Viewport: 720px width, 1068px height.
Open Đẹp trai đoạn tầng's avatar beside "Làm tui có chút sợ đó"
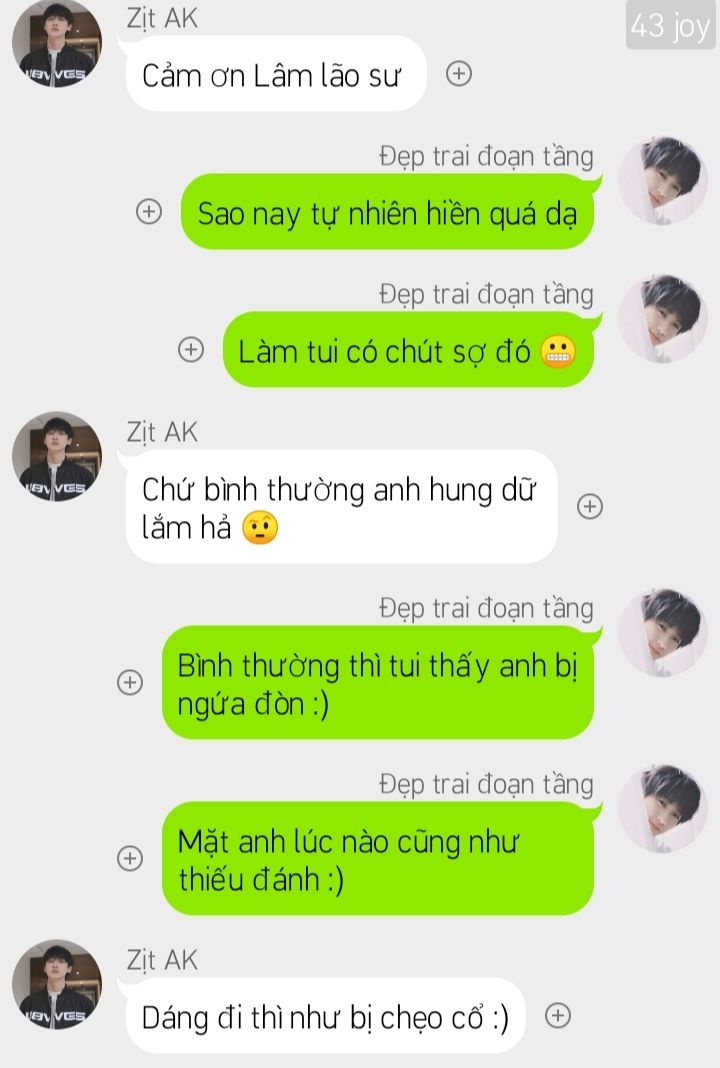click(662, 320)
